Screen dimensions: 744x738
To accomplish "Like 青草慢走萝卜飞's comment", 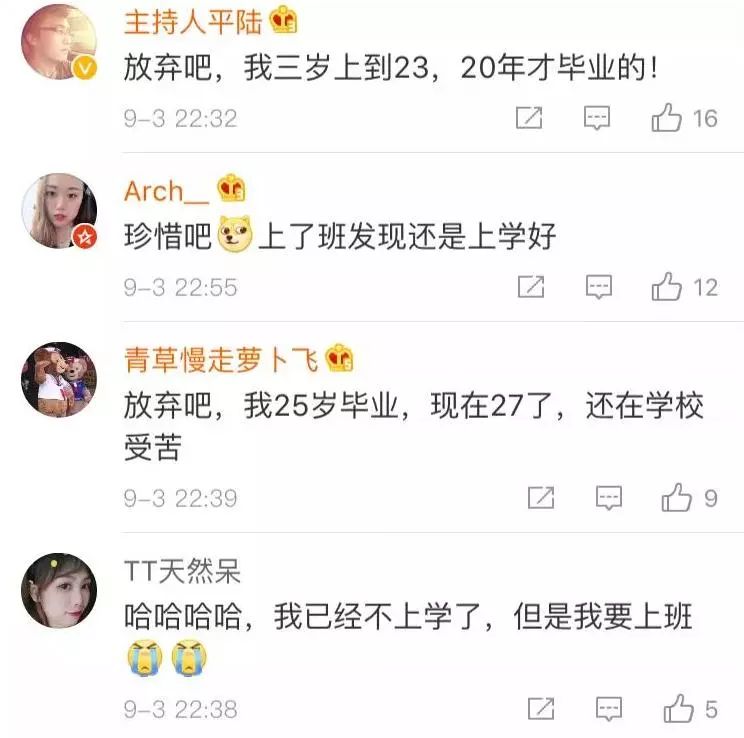I will pyautogui.click(x=678, y=497).
